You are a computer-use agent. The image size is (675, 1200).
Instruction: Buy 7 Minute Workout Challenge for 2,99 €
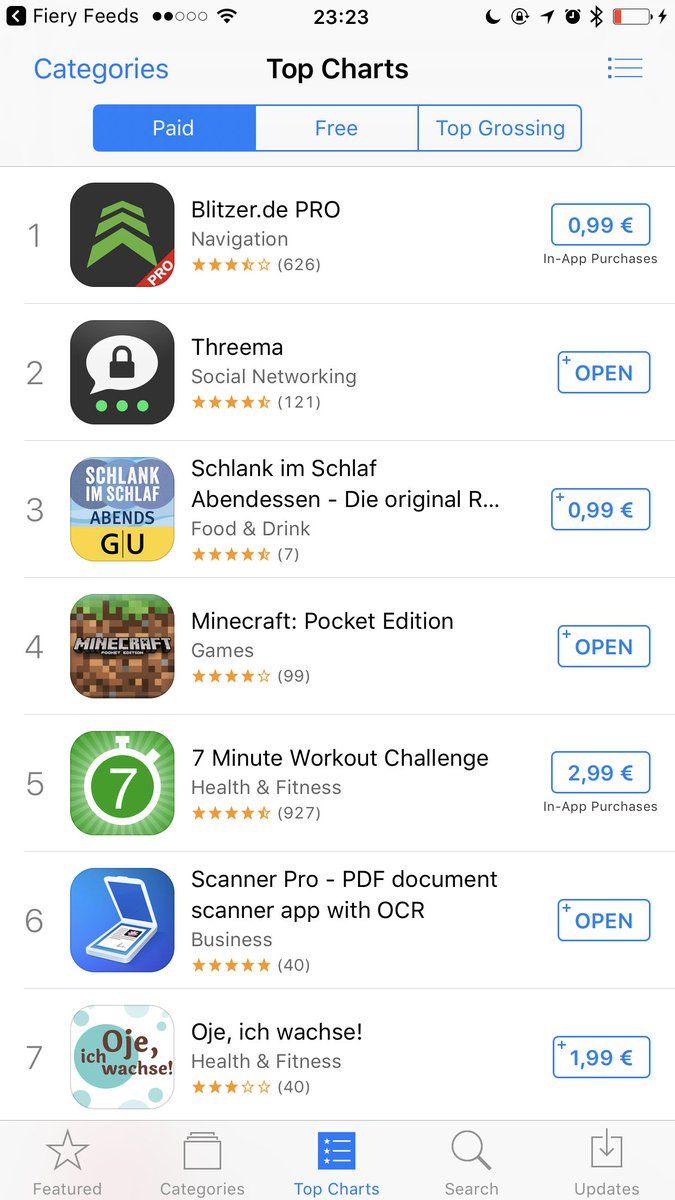(600, 773)
